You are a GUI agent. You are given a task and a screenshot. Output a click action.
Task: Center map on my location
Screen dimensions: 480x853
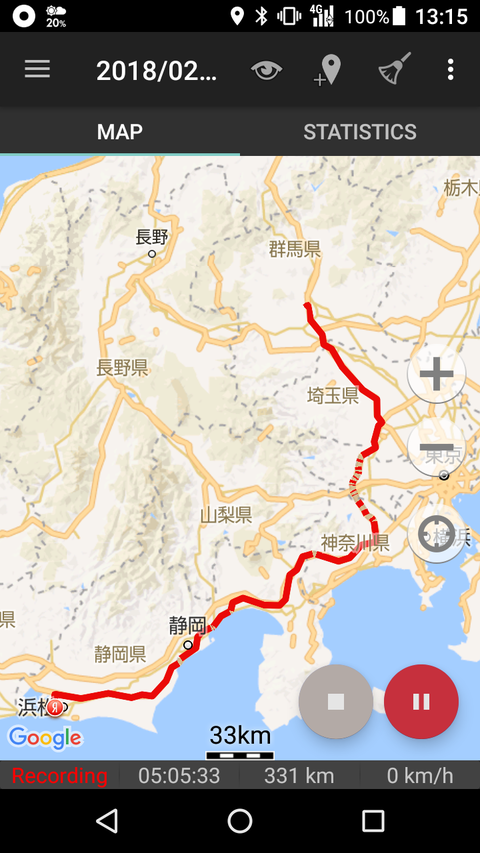(436, 534)
